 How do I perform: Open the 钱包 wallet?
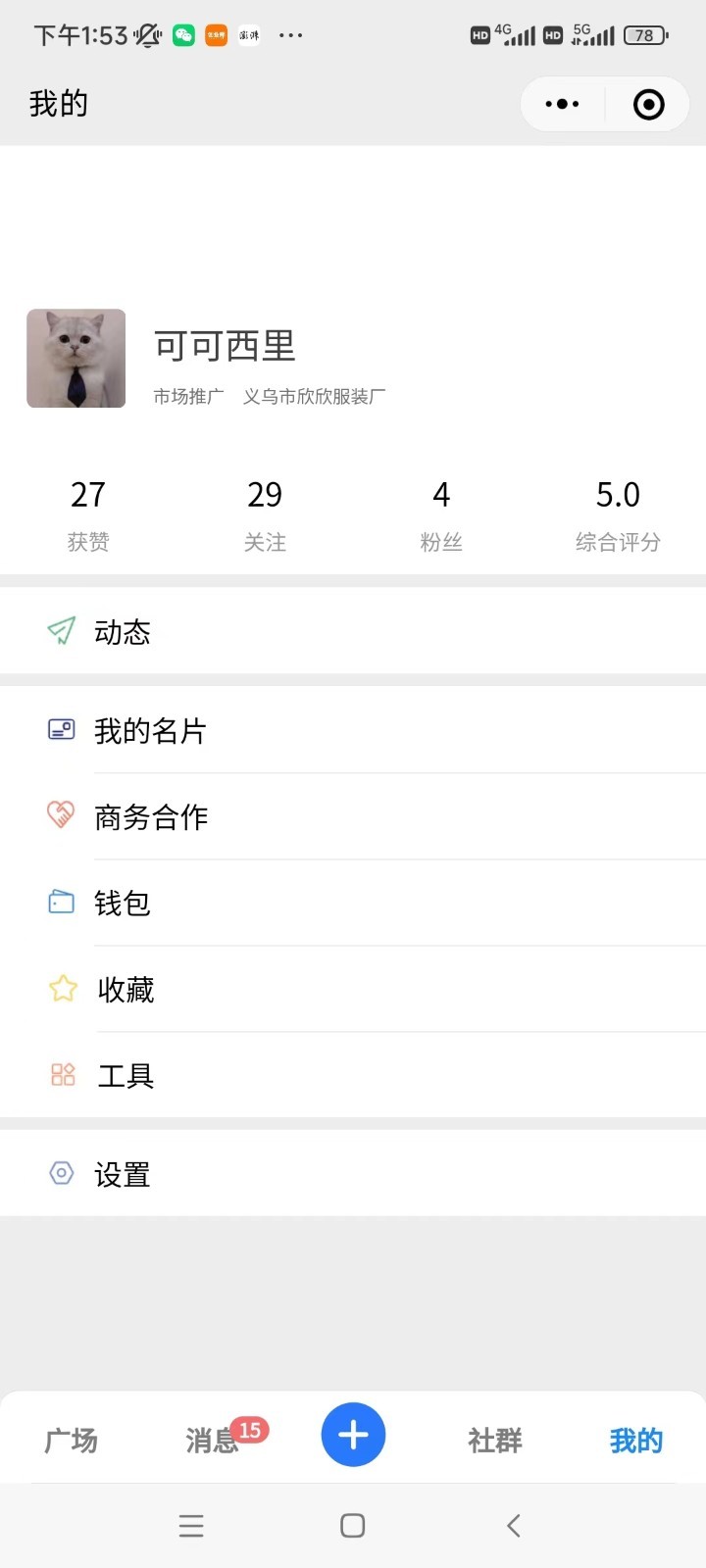click(x=353, y=903)
